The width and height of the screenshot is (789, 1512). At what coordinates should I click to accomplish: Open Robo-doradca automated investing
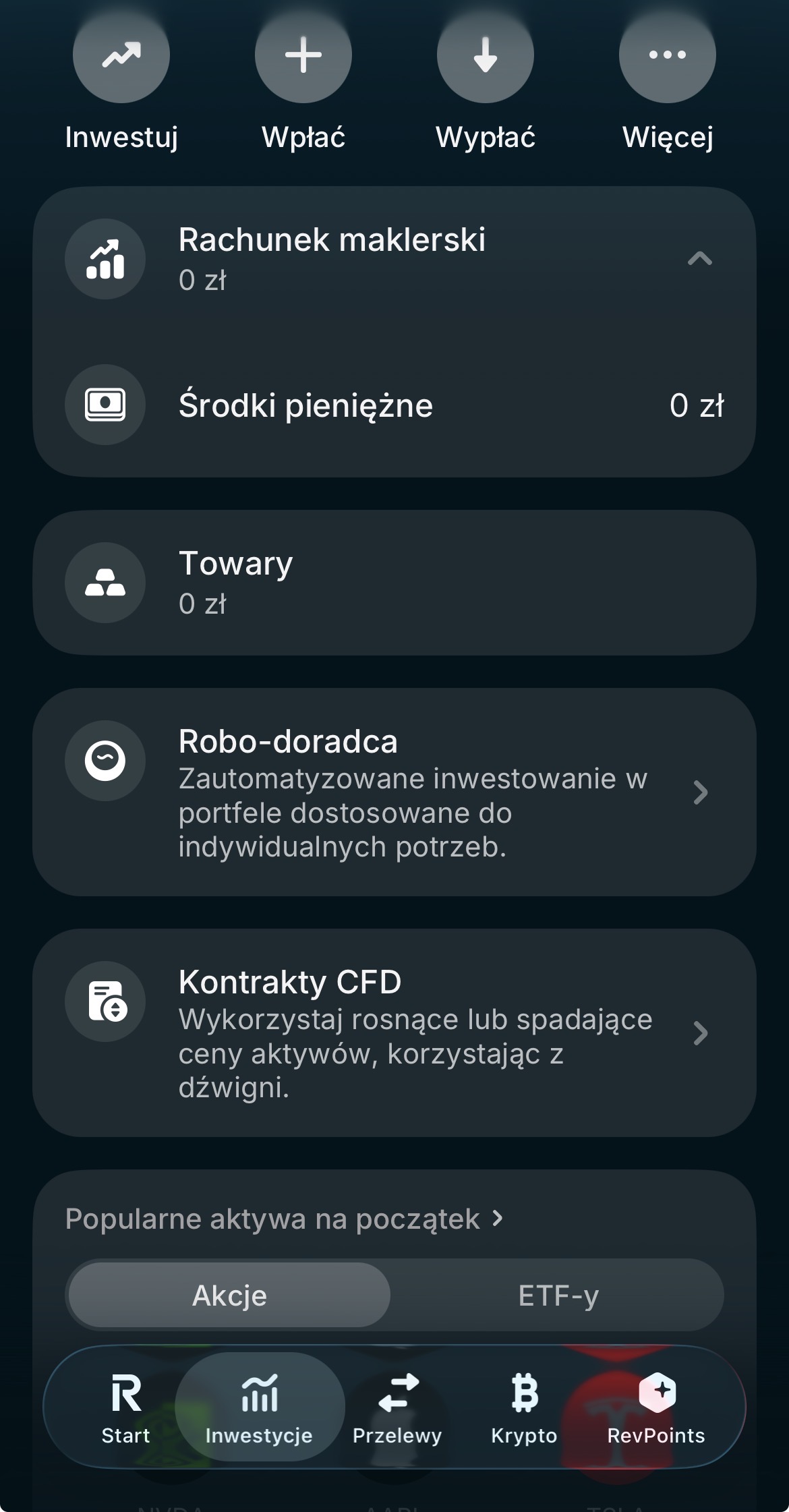394,792
